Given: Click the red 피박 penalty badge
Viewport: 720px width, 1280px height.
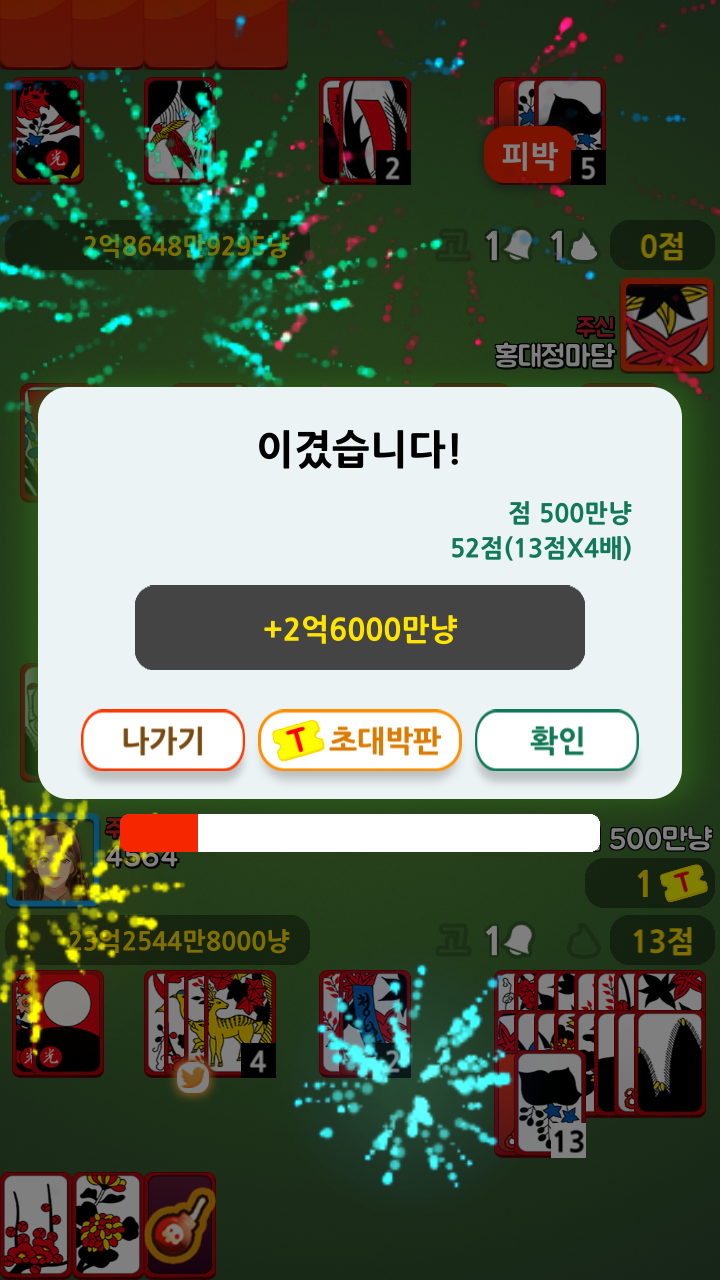Looking at the screenshot, I should [x=528, y=156].
